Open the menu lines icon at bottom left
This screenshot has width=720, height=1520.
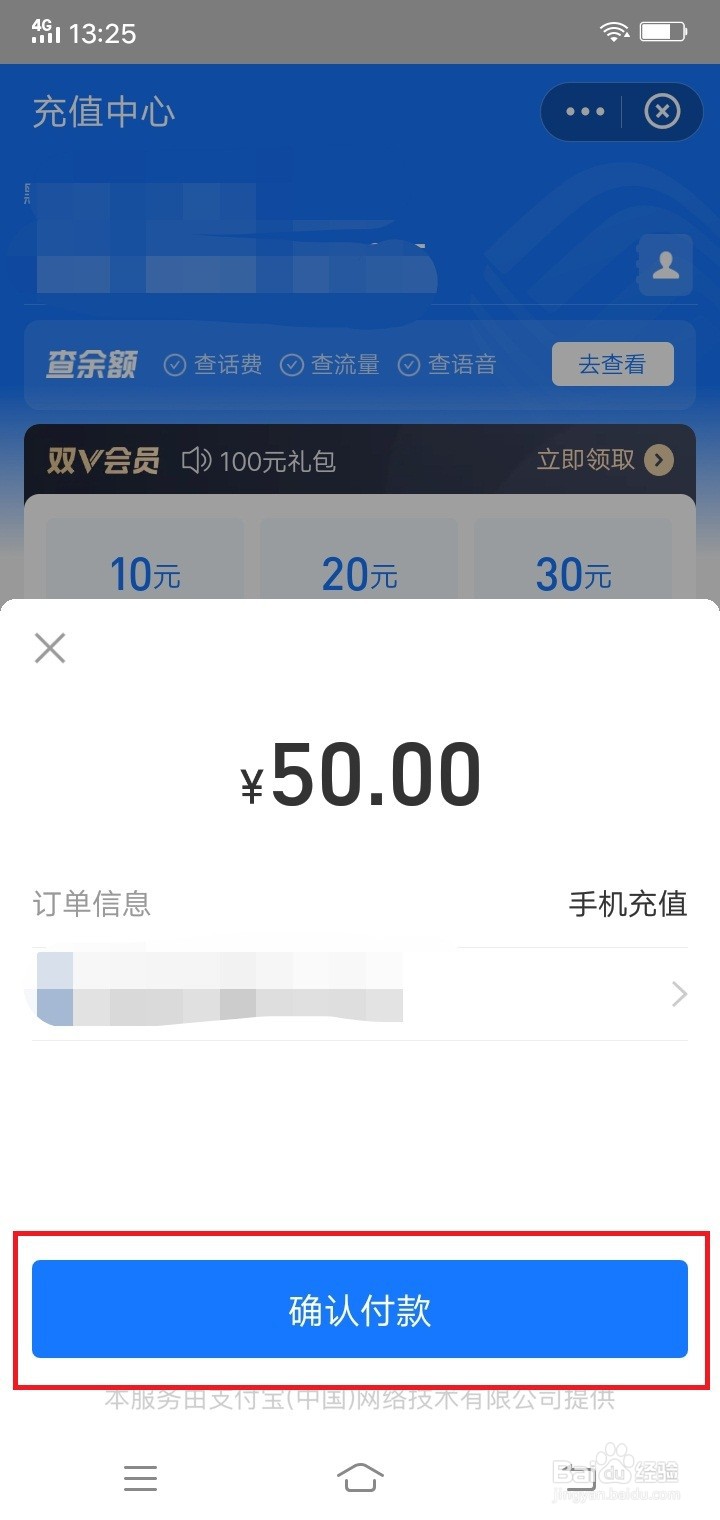pos(141,1477)
